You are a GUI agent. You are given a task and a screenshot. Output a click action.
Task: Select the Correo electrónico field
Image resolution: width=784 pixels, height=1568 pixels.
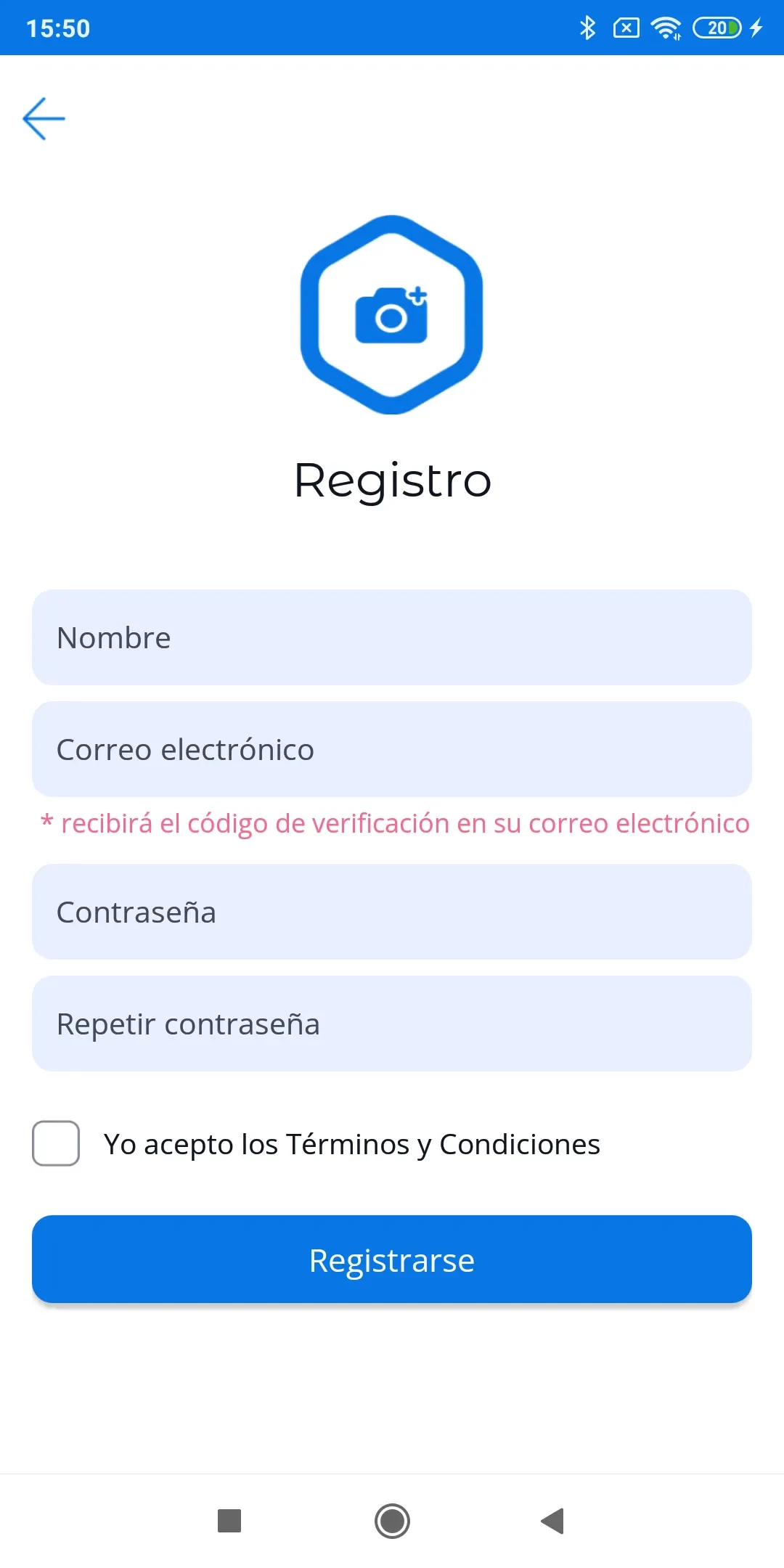(392, 749)
